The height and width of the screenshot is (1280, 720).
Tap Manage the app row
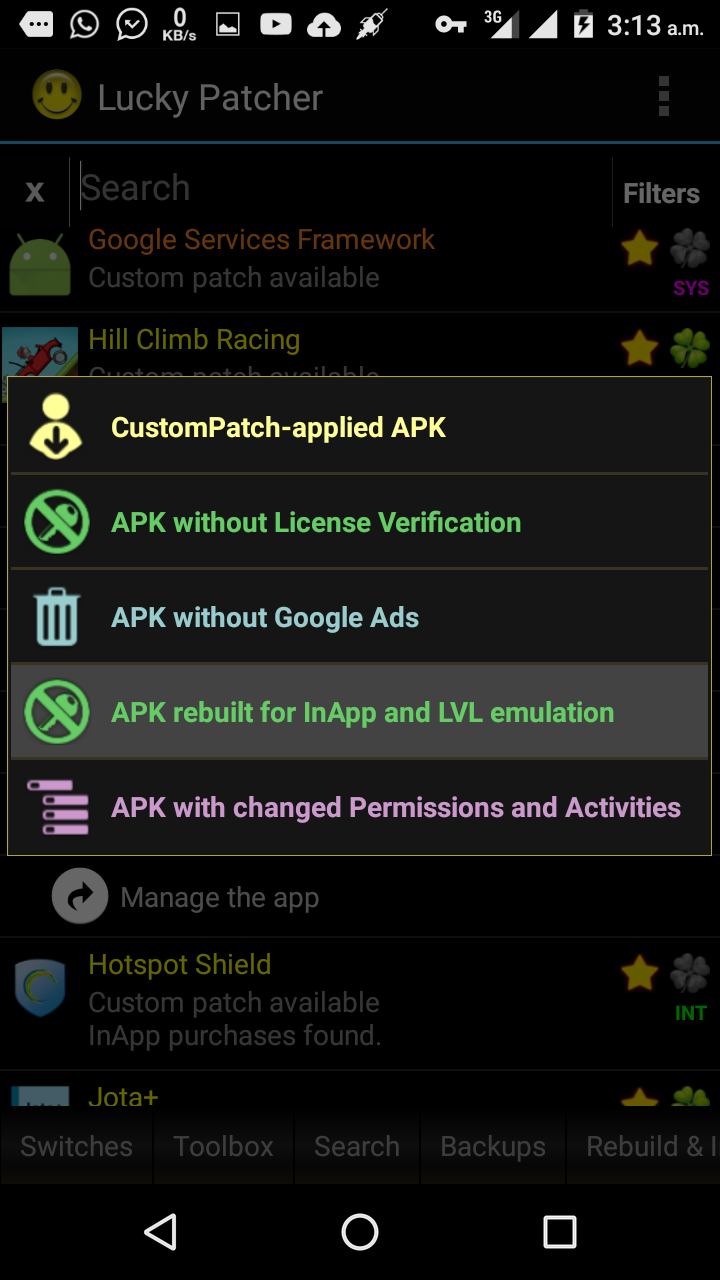point(220,898)
